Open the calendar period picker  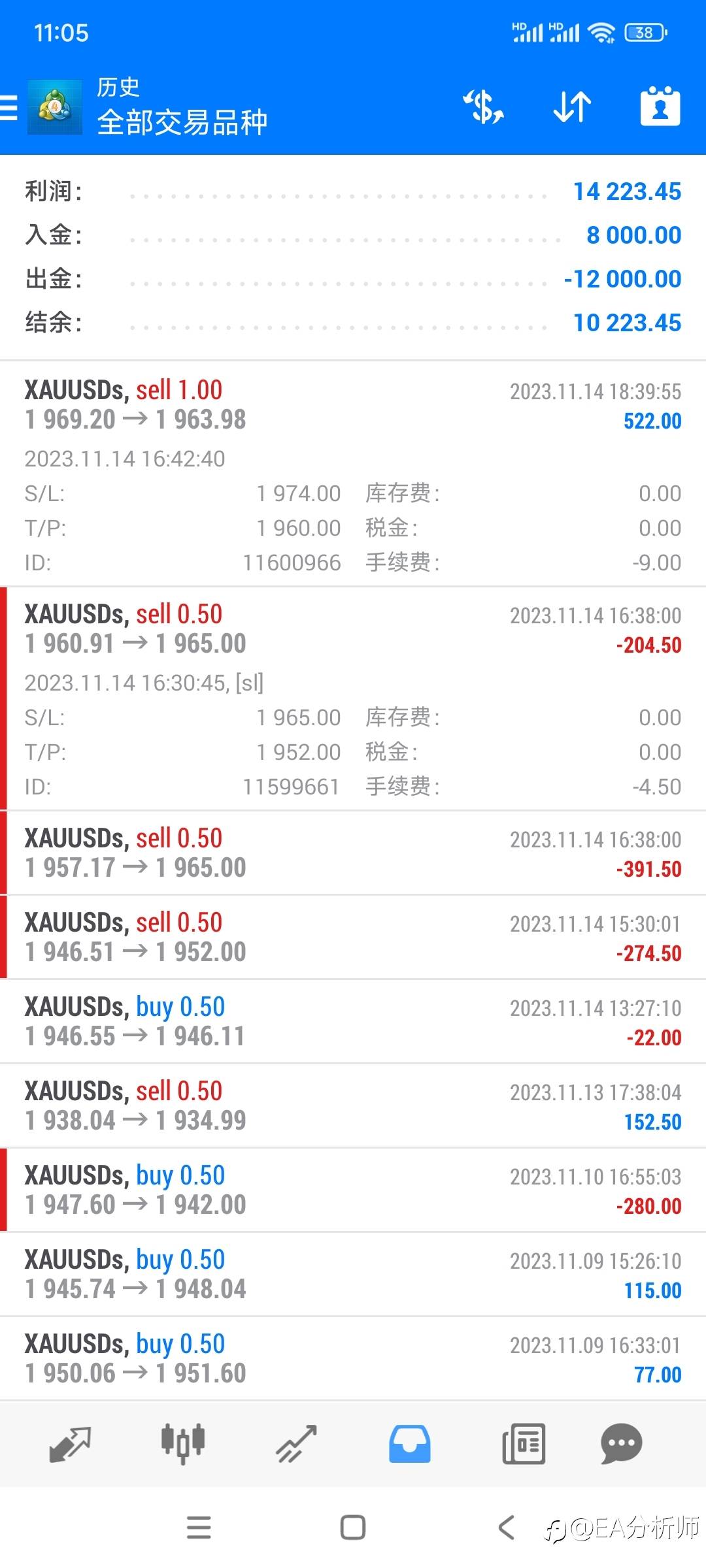(660, 106)
